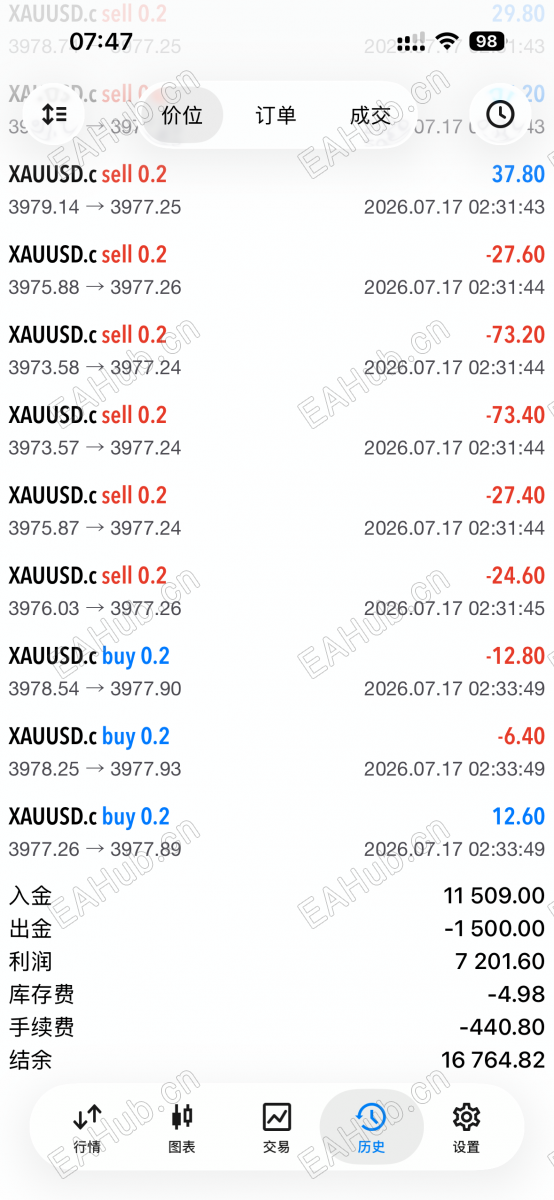Open the buy trade with -6.40 loss
Screen dimensions: 554x1200
(277, 752)
